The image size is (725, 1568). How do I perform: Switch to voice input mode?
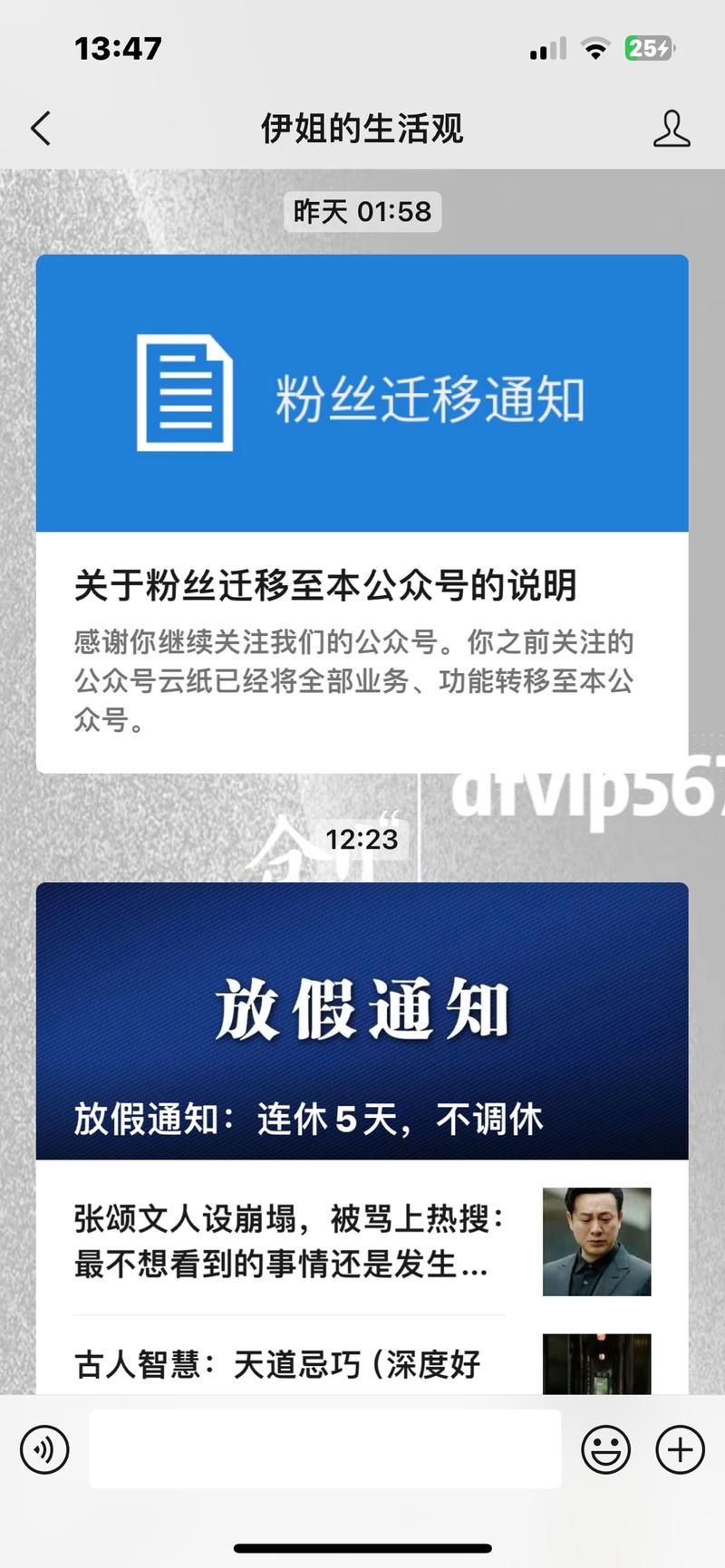click(44, 1449)
